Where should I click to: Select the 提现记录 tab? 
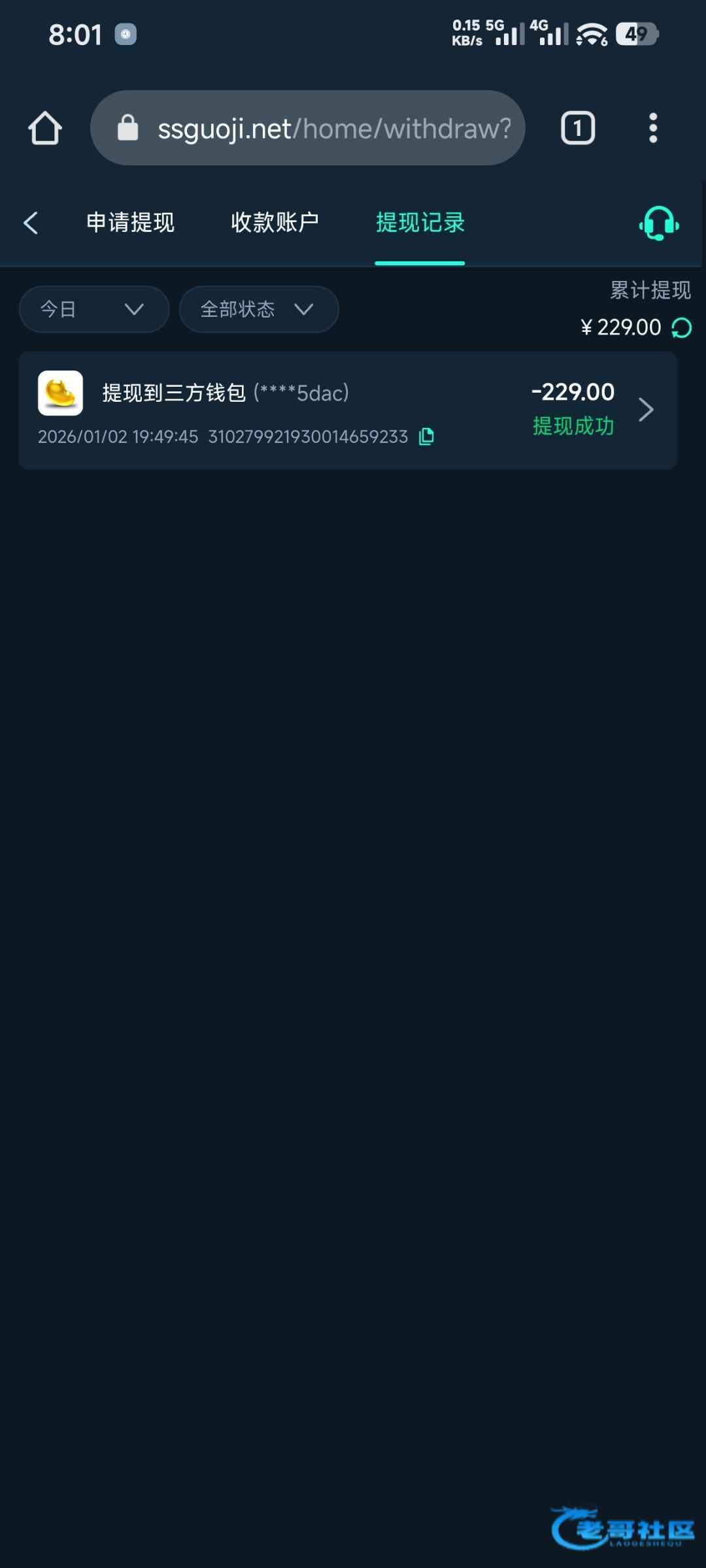coord(420,223)
